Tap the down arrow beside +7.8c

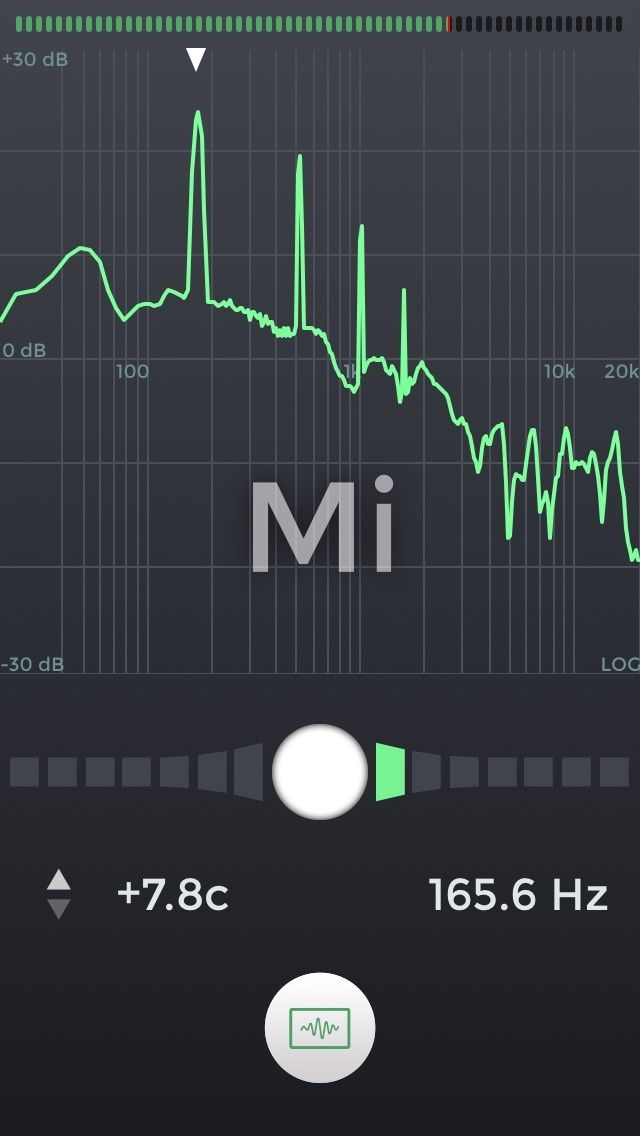pos(59,909)
